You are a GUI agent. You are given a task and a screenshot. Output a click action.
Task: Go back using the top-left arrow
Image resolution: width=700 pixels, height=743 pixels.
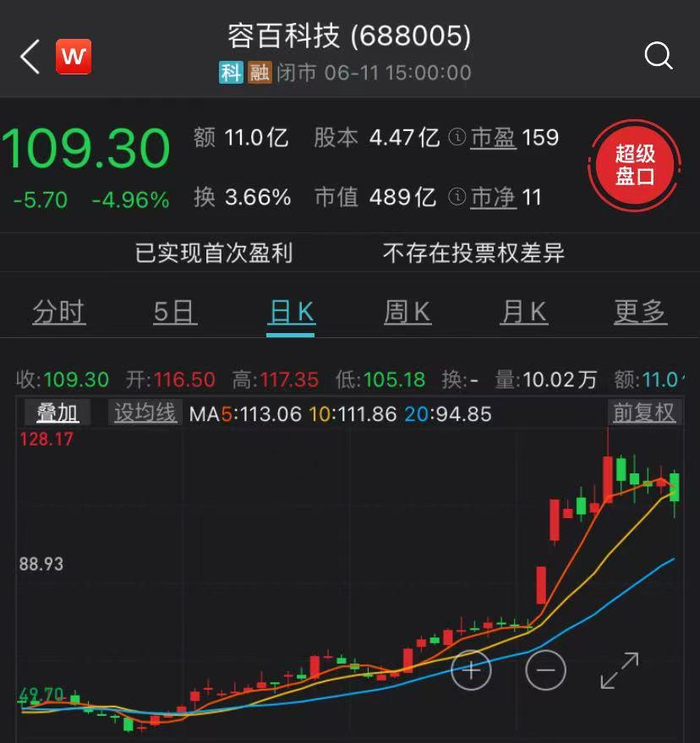click(x=30, y=57)
